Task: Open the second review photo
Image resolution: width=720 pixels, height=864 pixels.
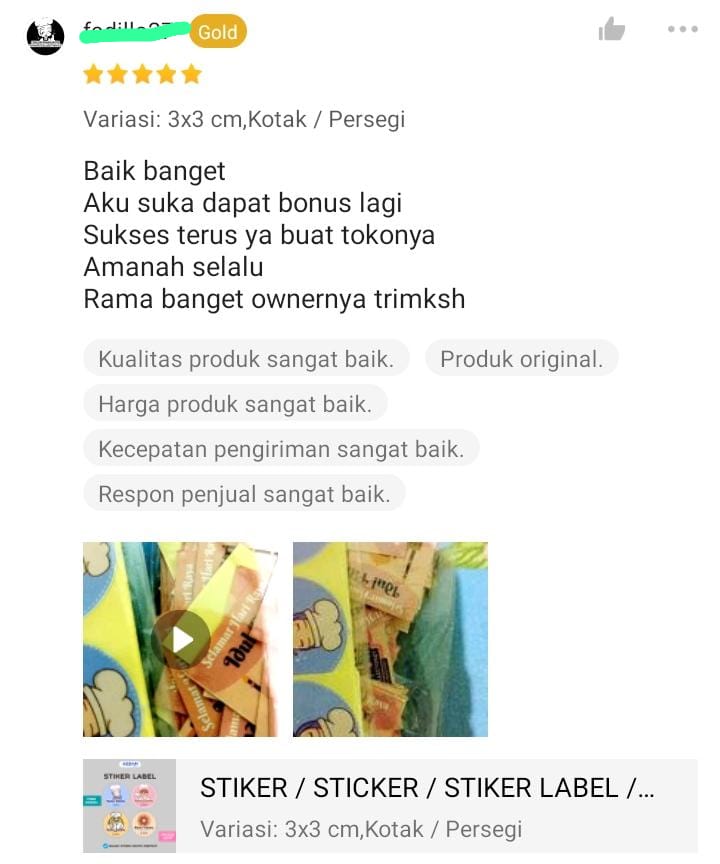Action: 390,639
